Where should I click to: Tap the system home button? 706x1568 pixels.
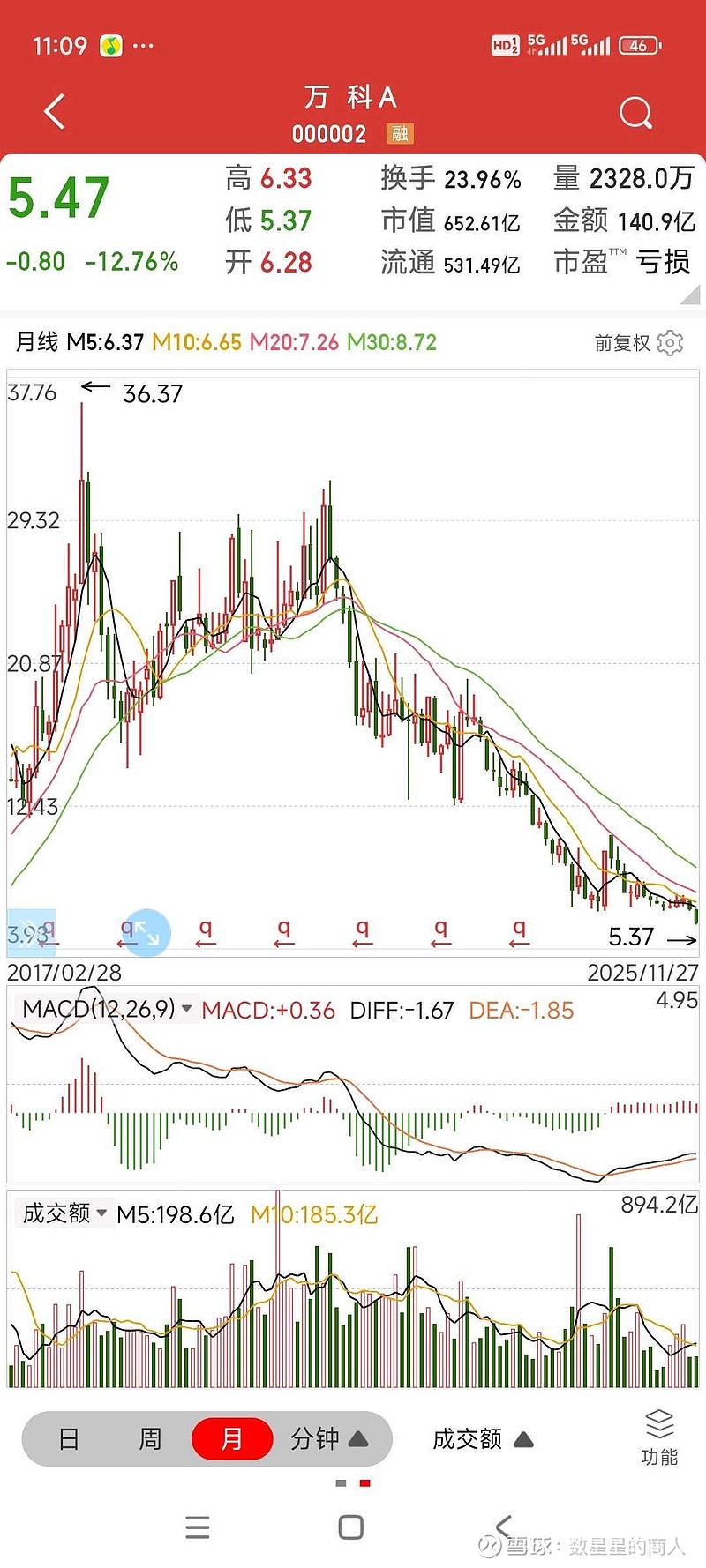[351, 1527]
